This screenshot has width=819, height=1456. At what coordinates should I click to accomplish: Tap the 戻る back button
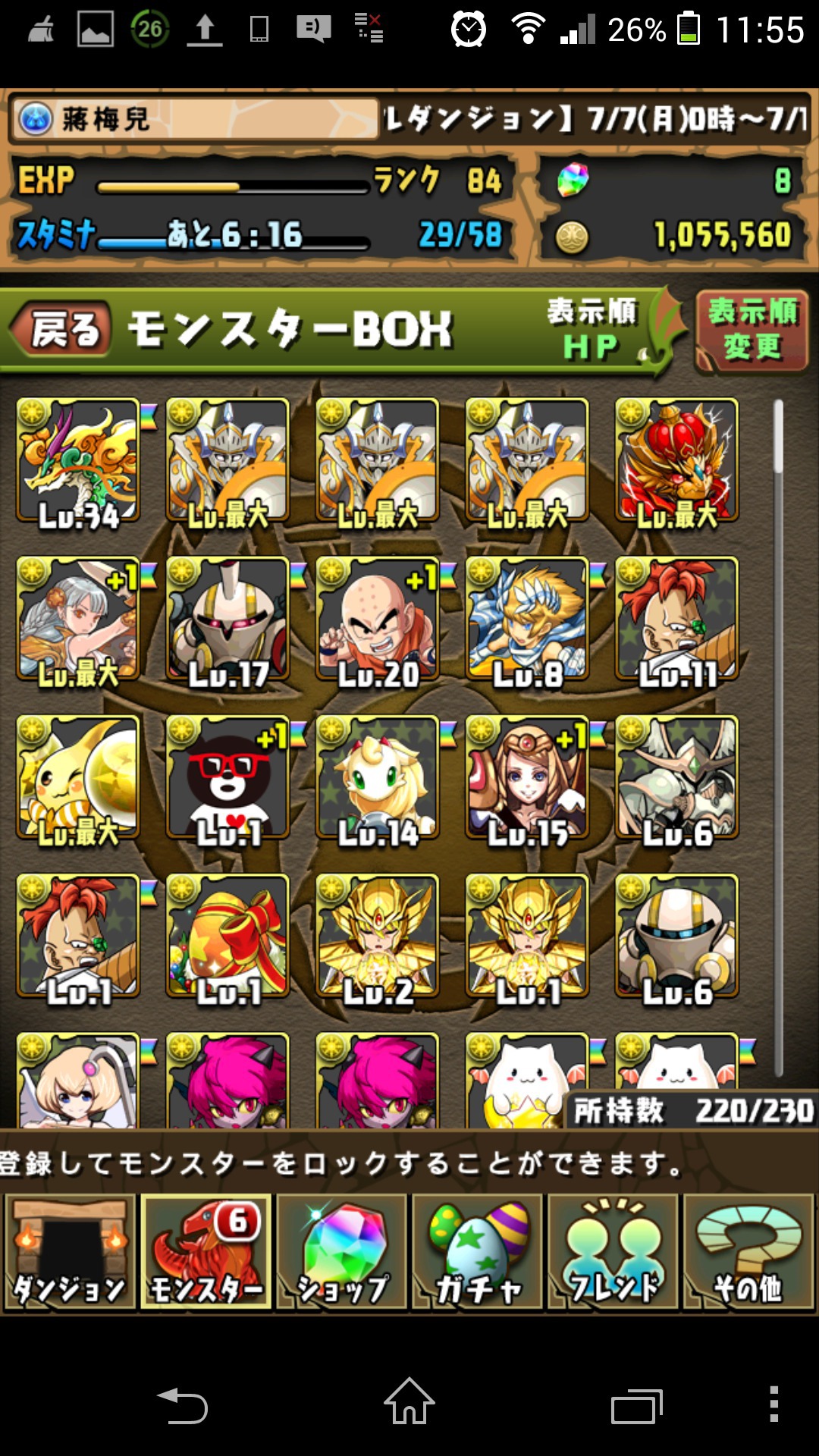point(62,331)
